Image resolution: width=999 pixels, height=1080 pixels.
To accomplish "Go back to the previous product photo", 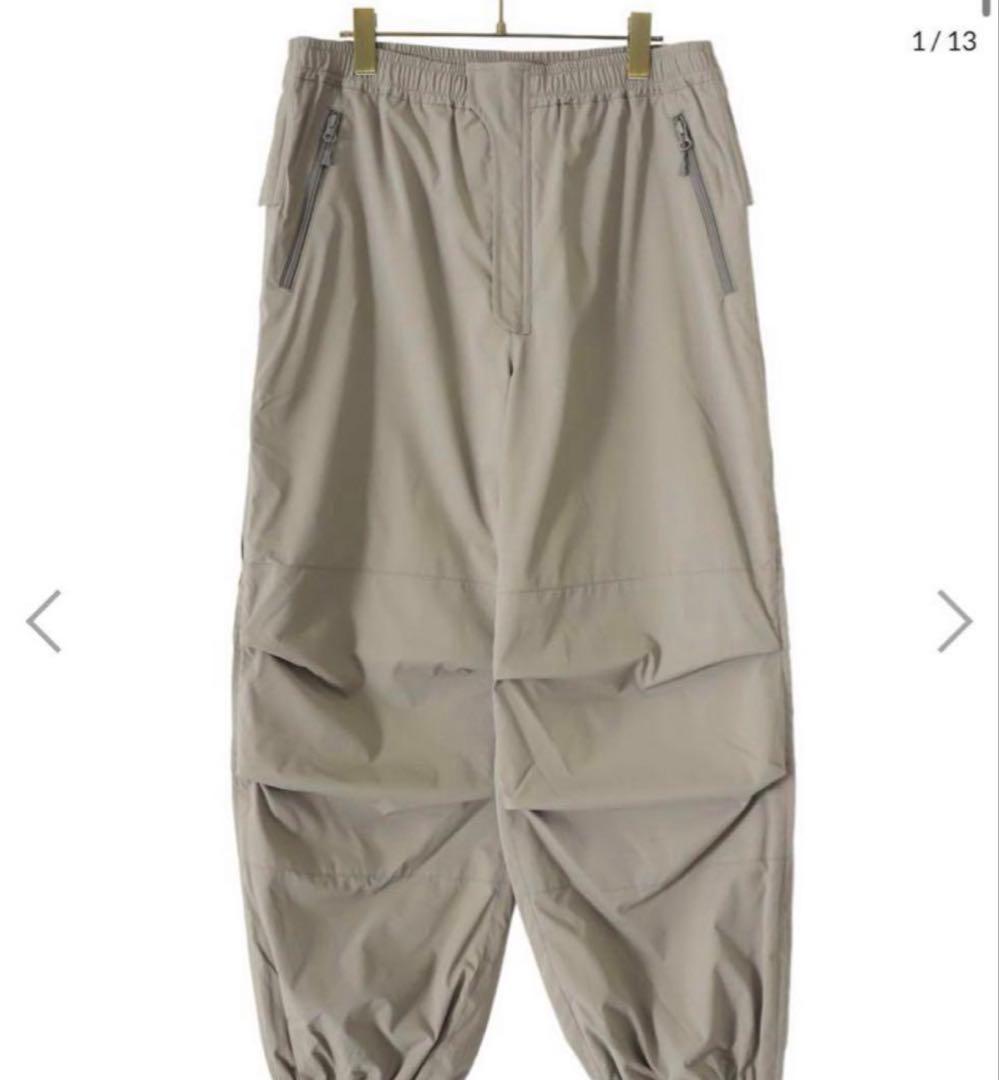I will 44,621.
